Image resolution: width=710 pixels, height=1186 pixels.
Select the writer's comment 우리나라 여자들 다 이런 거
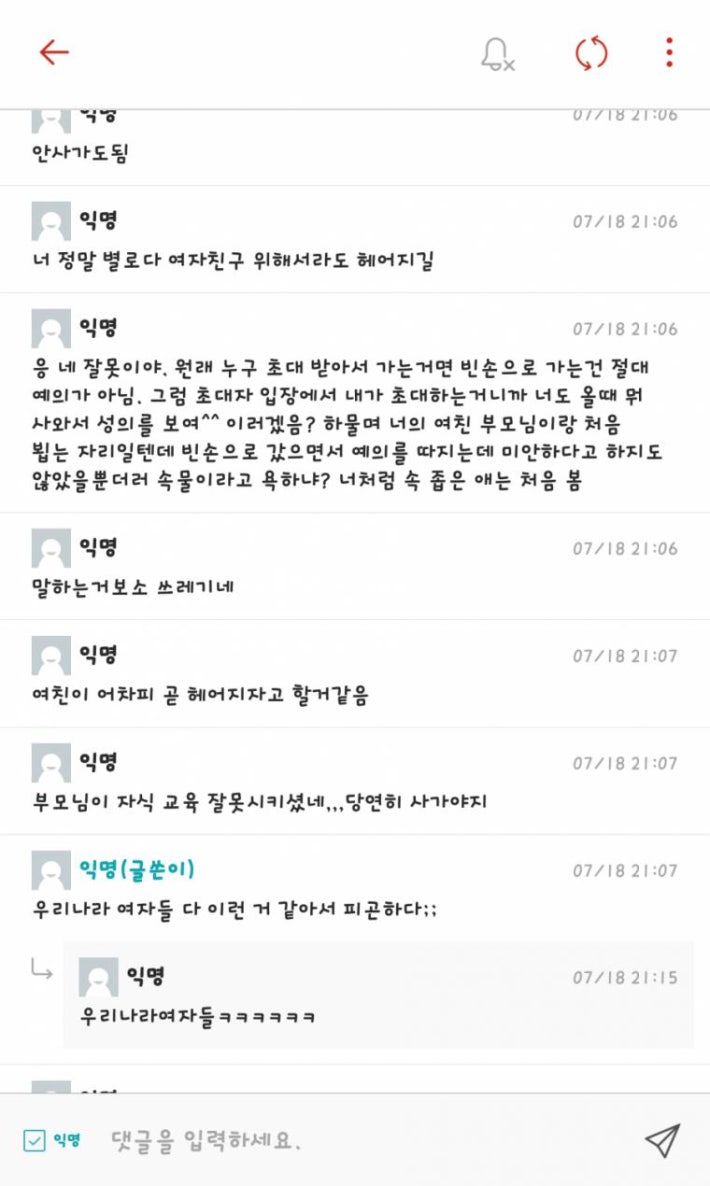pyautogui.click(x=235, y=910)
